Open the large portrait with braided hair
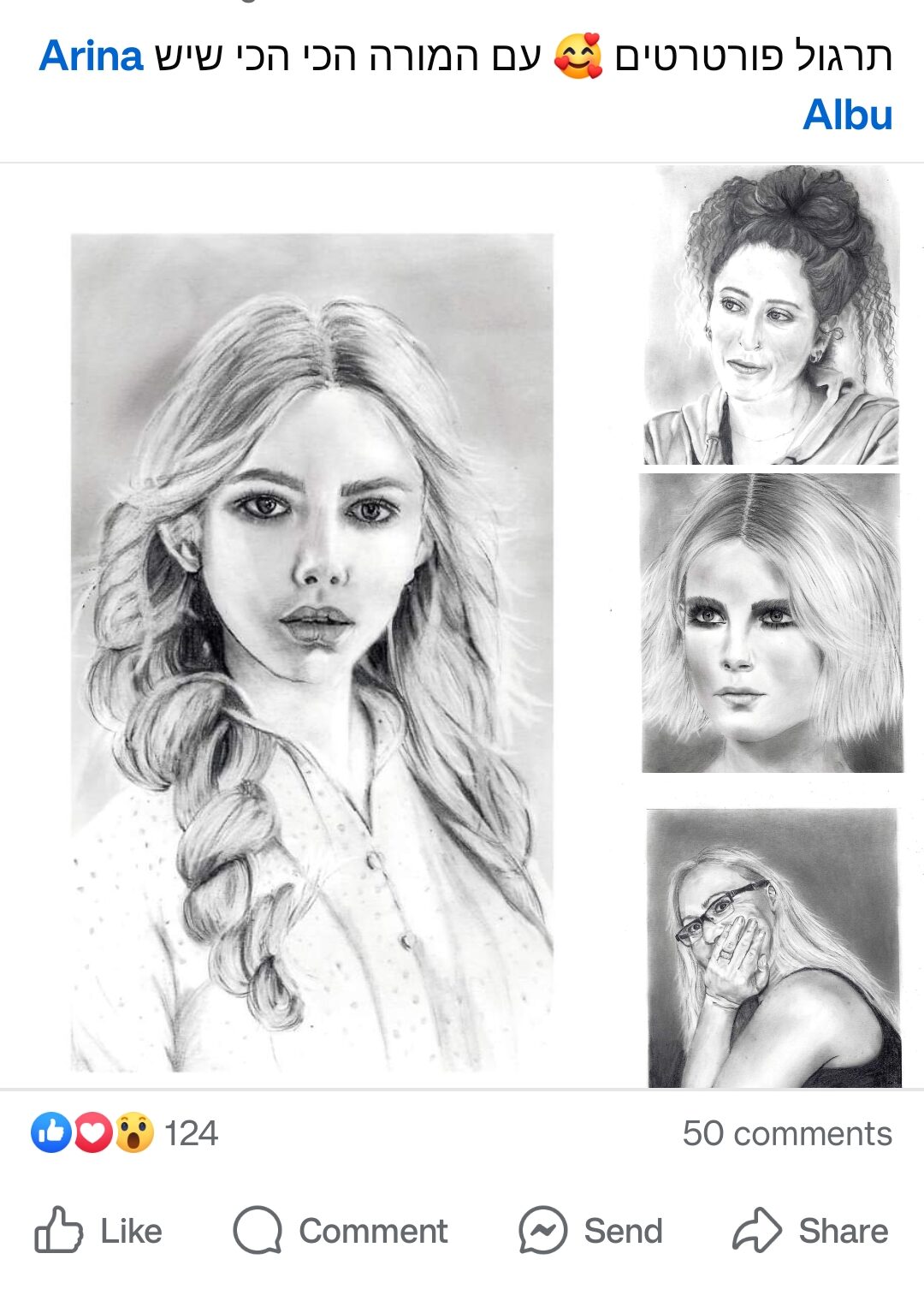This screenshot has width=924, height=1301. click(x=312, y=650)
